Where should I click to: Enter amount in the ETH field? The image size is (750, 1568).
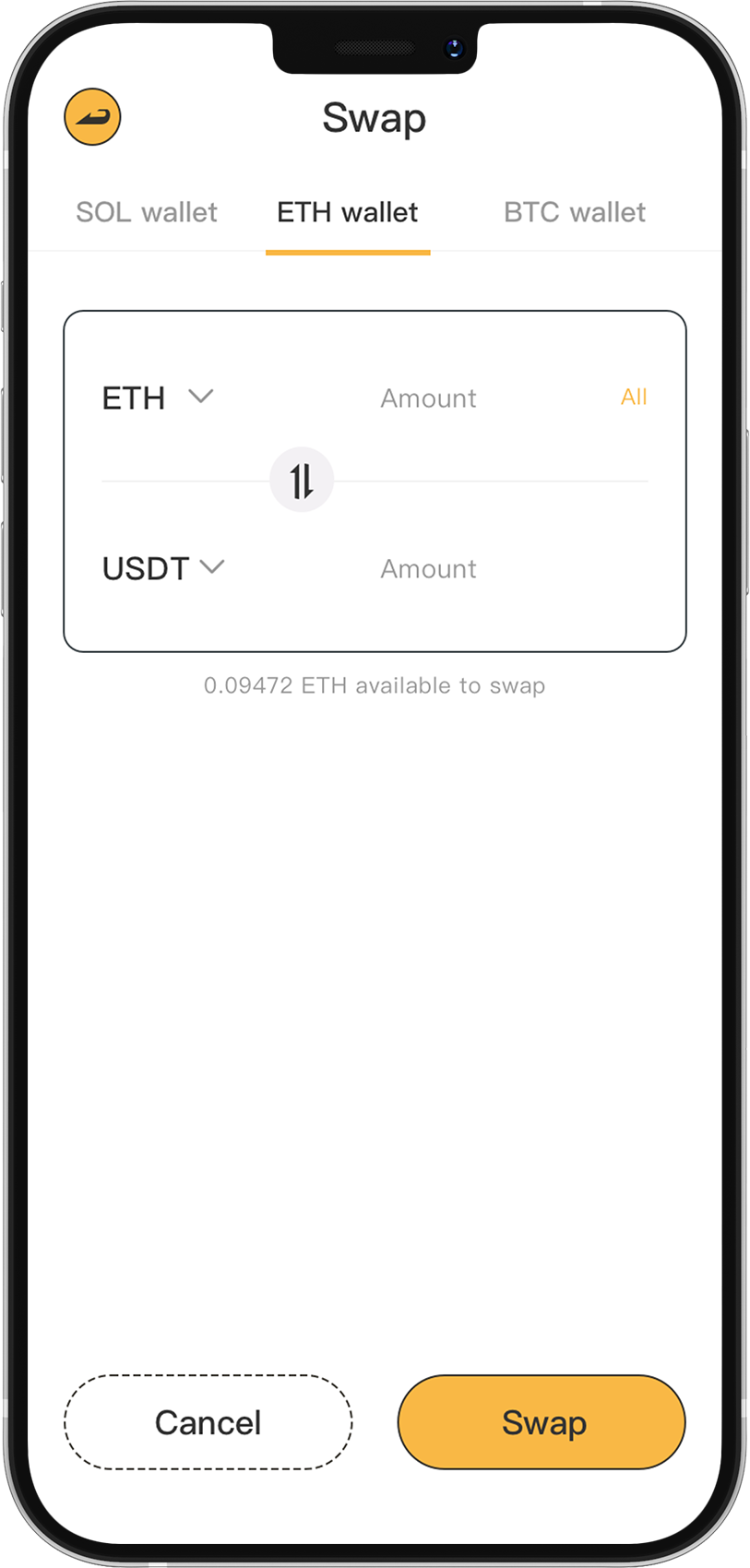coord(429,398)
